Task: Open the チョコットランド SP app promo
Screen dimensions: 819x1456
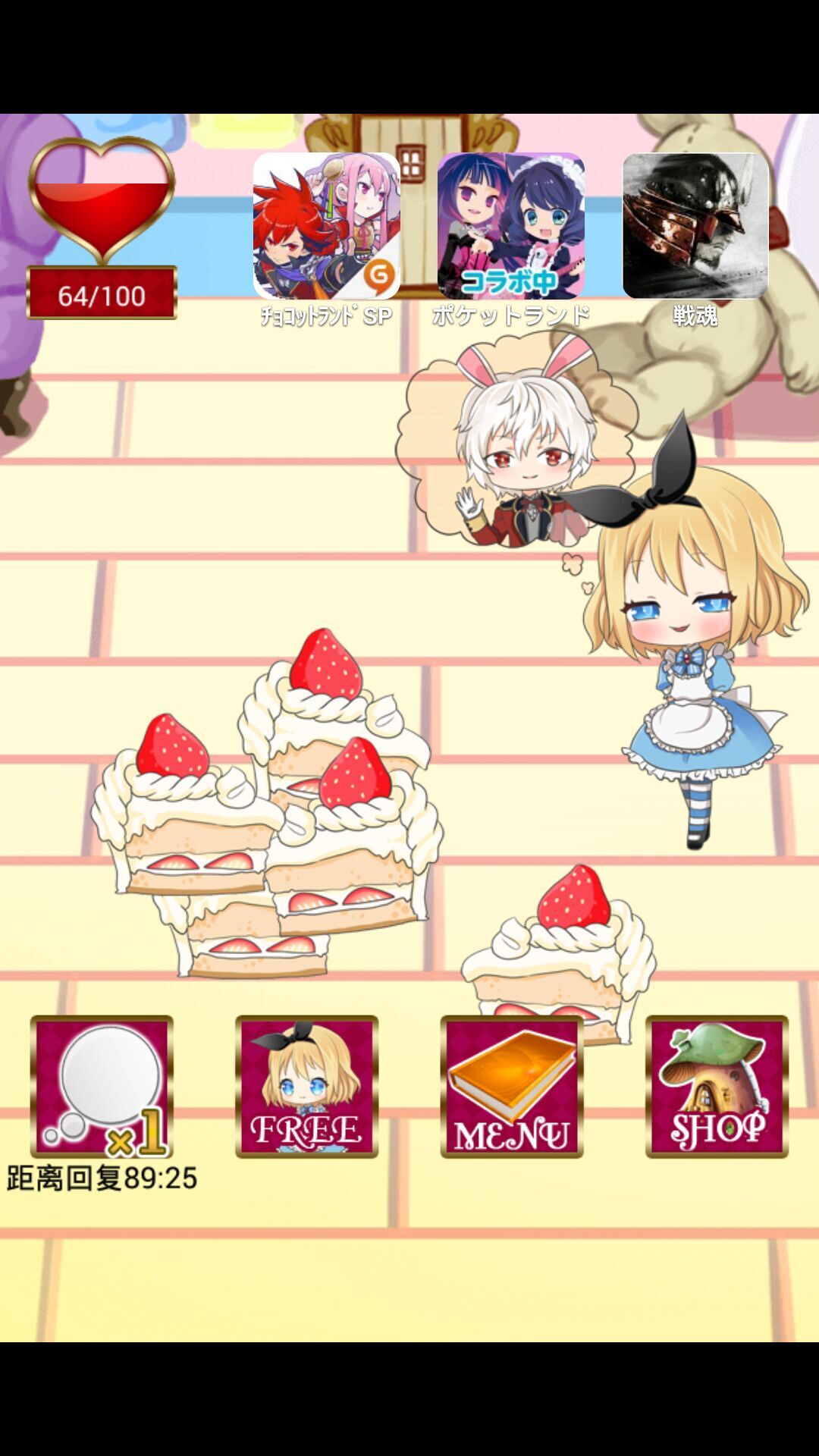Action: click(326, 226)
